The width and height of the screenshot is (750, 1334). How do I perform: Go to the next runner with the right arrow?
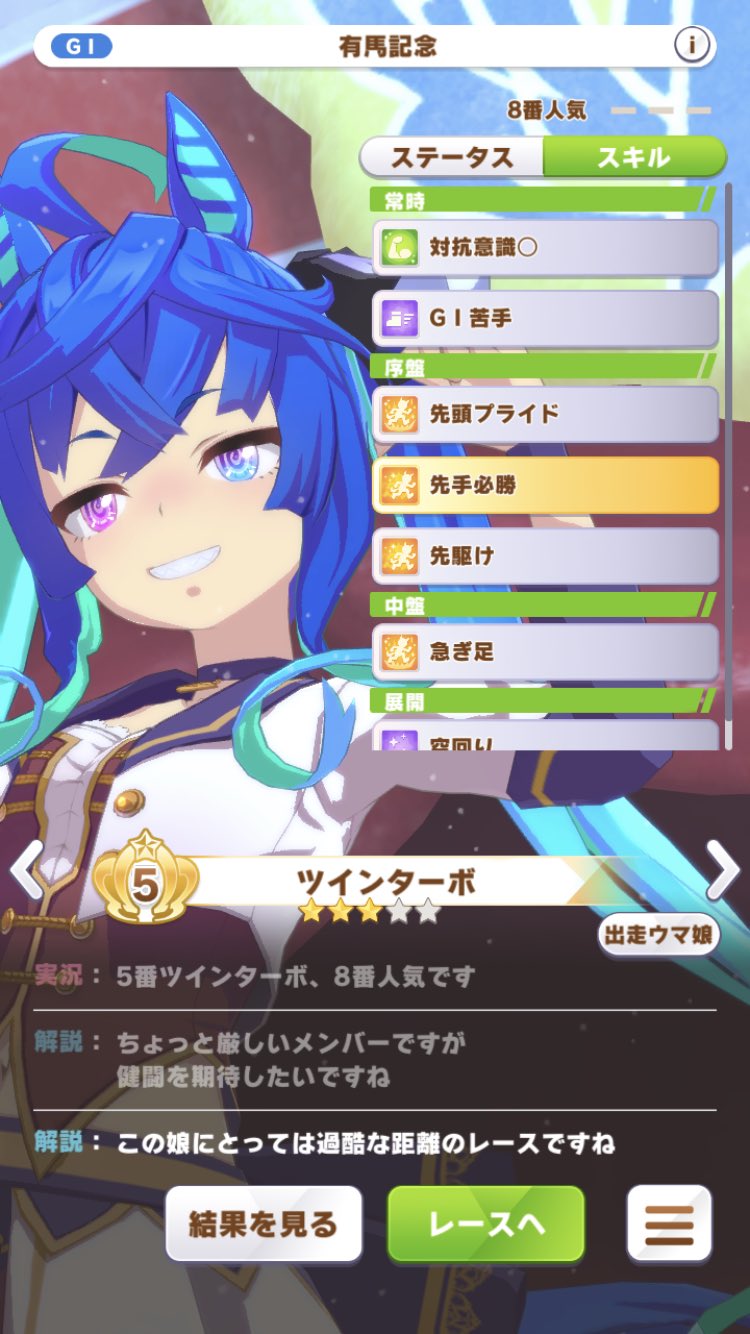tap(722, 870)
